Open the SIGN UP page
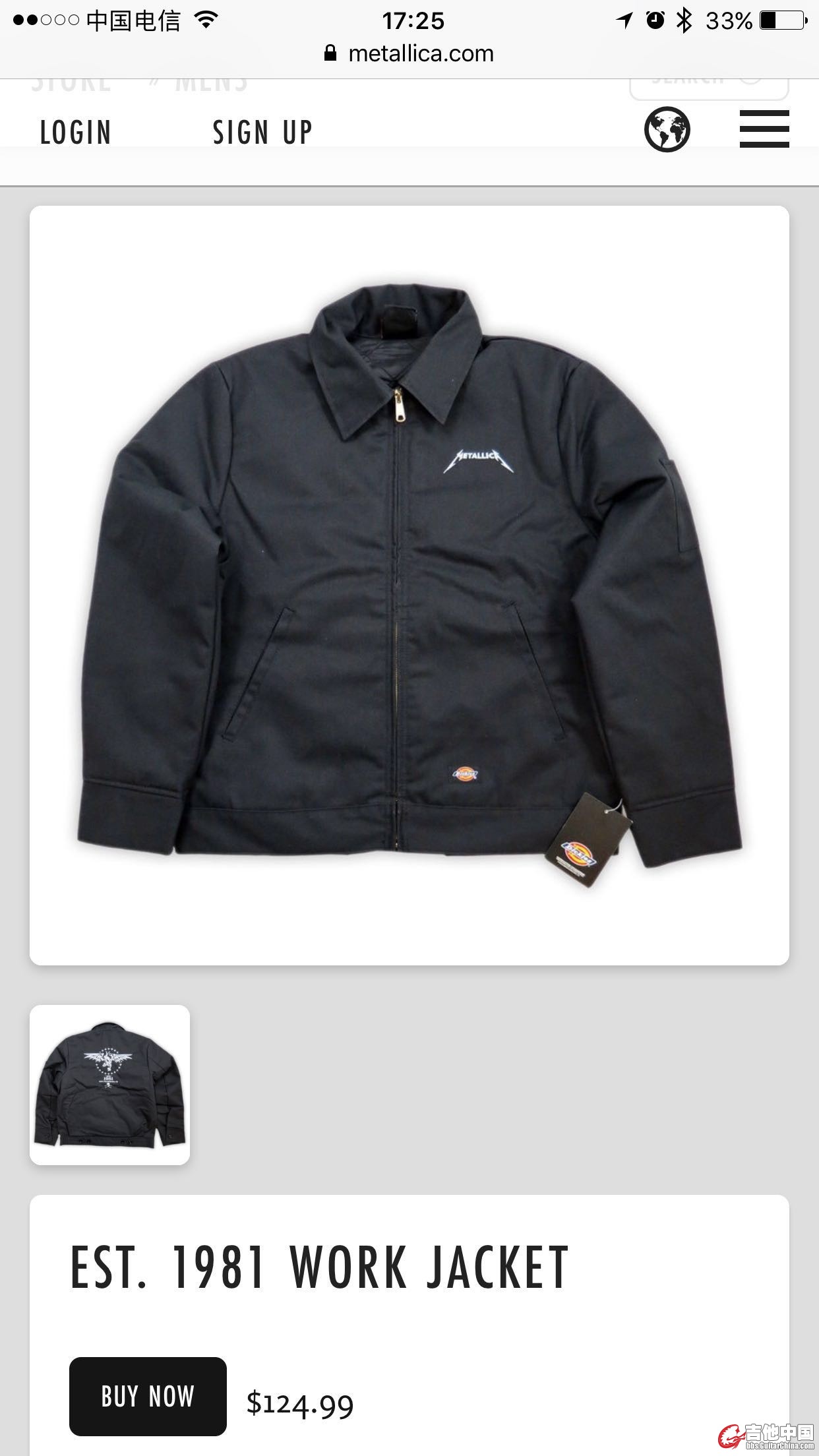The image size is (819, 1456). 262,132
